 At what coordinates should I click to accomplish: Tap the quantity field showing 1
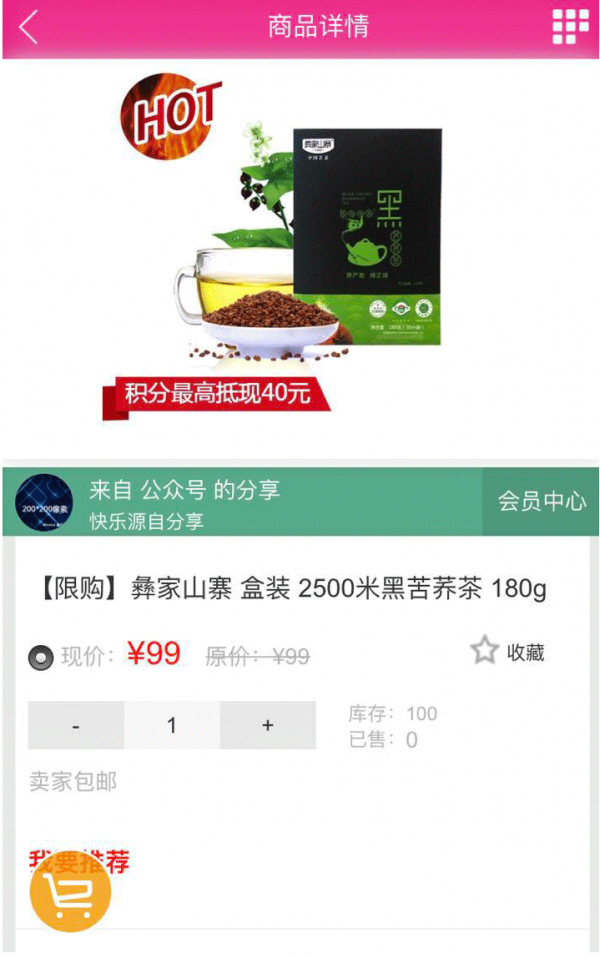[172, 726]
